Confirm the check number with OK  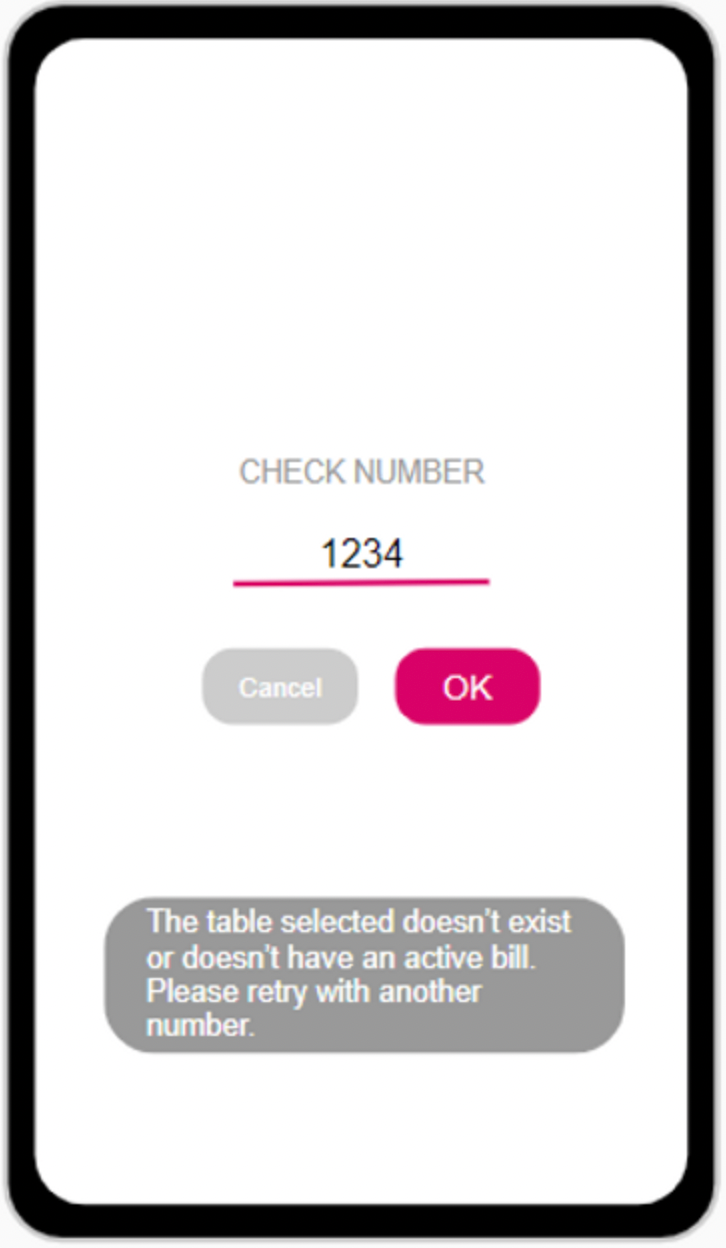(467, 687)
